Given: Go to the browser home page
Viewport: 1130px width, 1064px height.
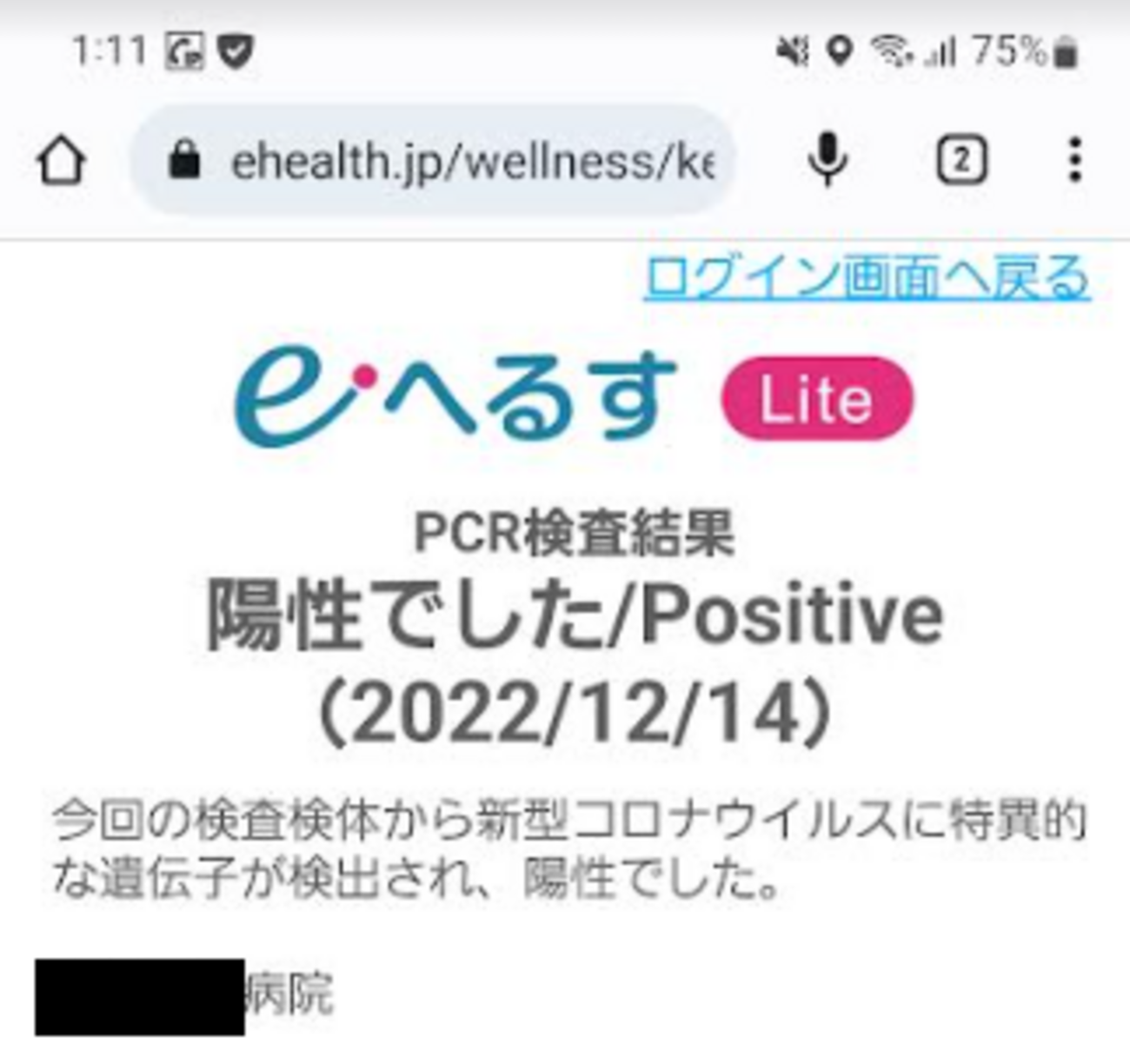Looking at the screenshot, I should (x=61, y=162).
